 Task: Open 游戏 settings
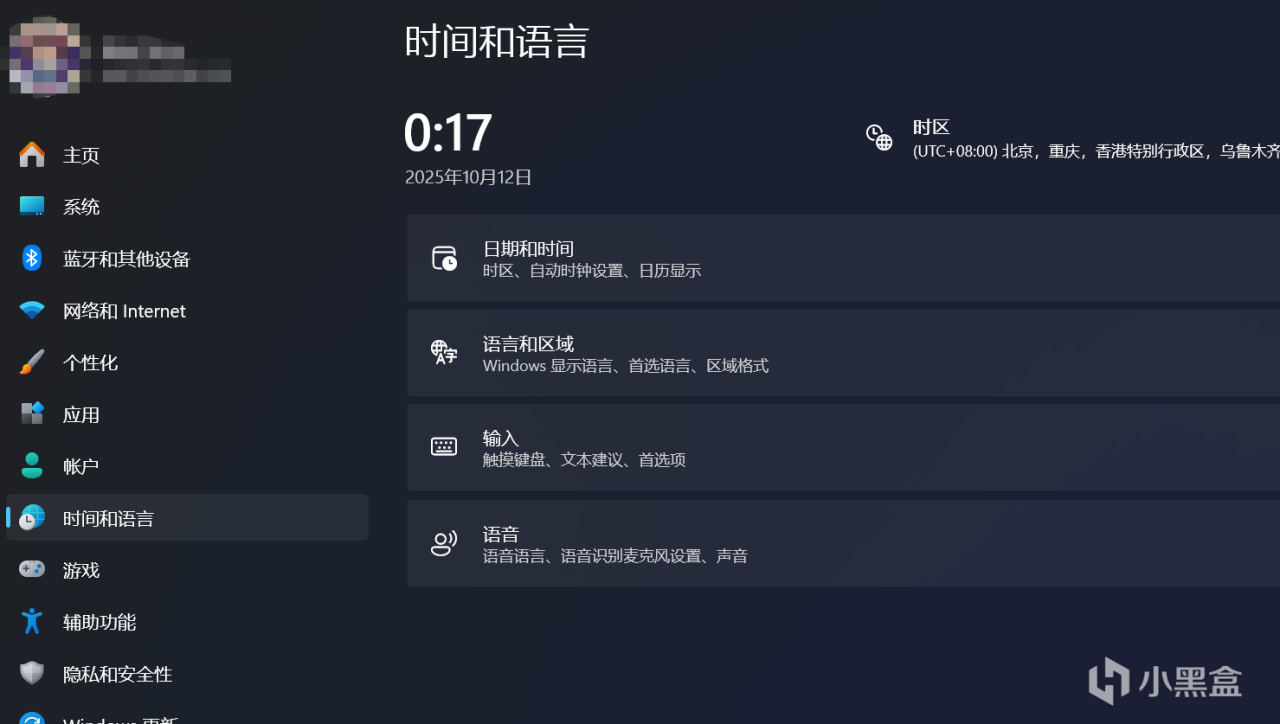pos(82,570)
